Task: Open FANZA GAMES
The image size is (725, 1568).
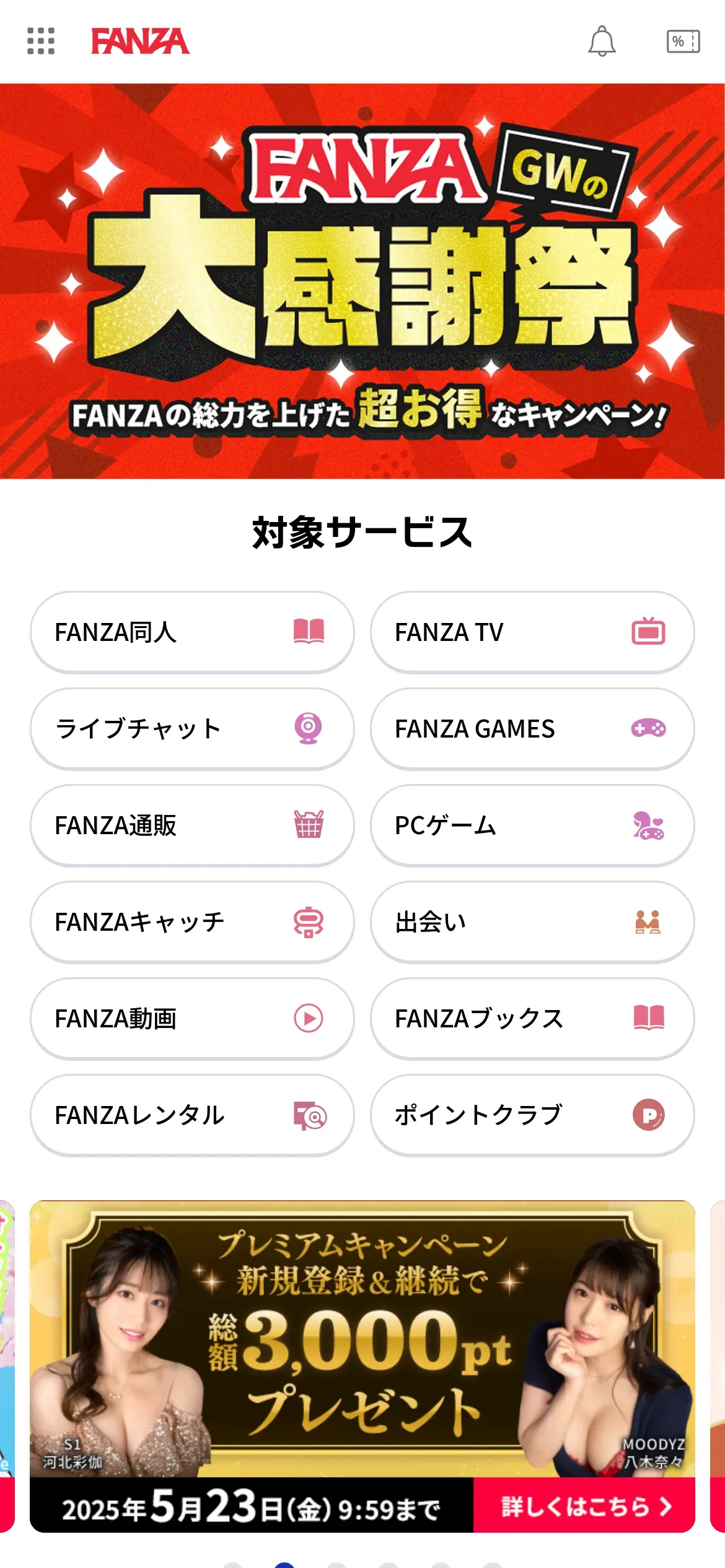Action: coord(532,729)
